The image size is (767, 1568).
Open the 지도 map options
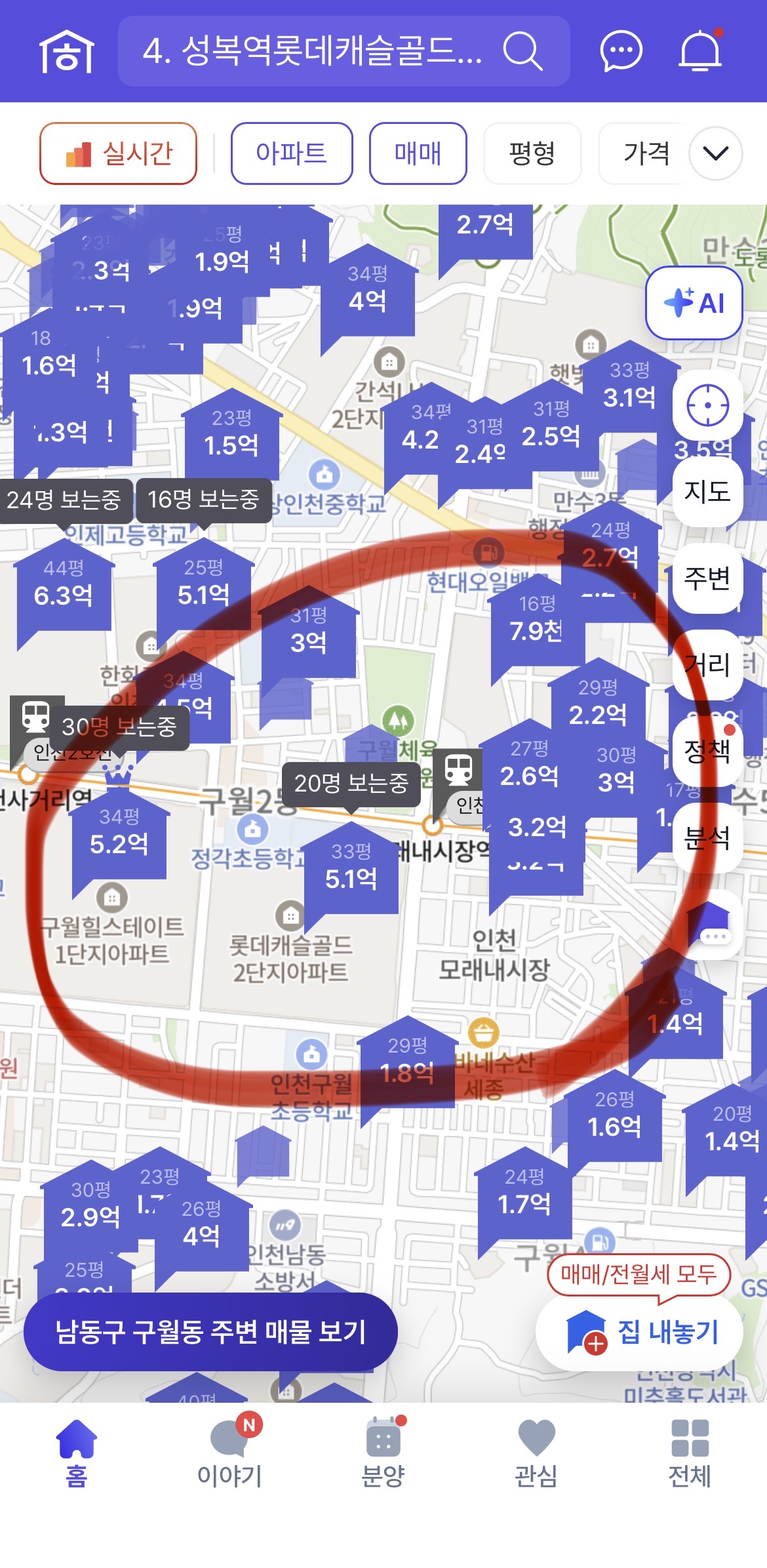pyautogui.click(x=707, y=491)
